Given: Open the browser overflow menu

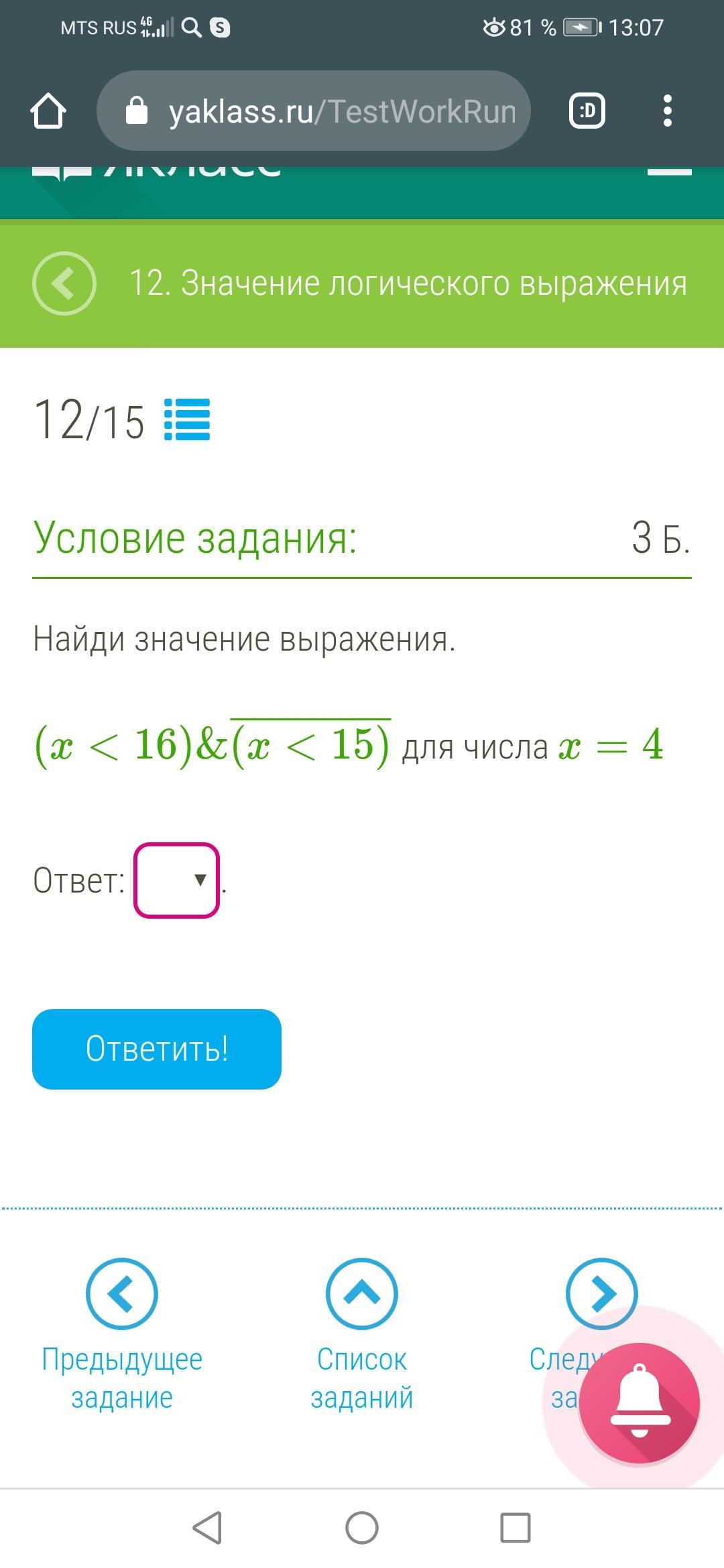Looking at the screenshot, I should [x=667, y=111].
